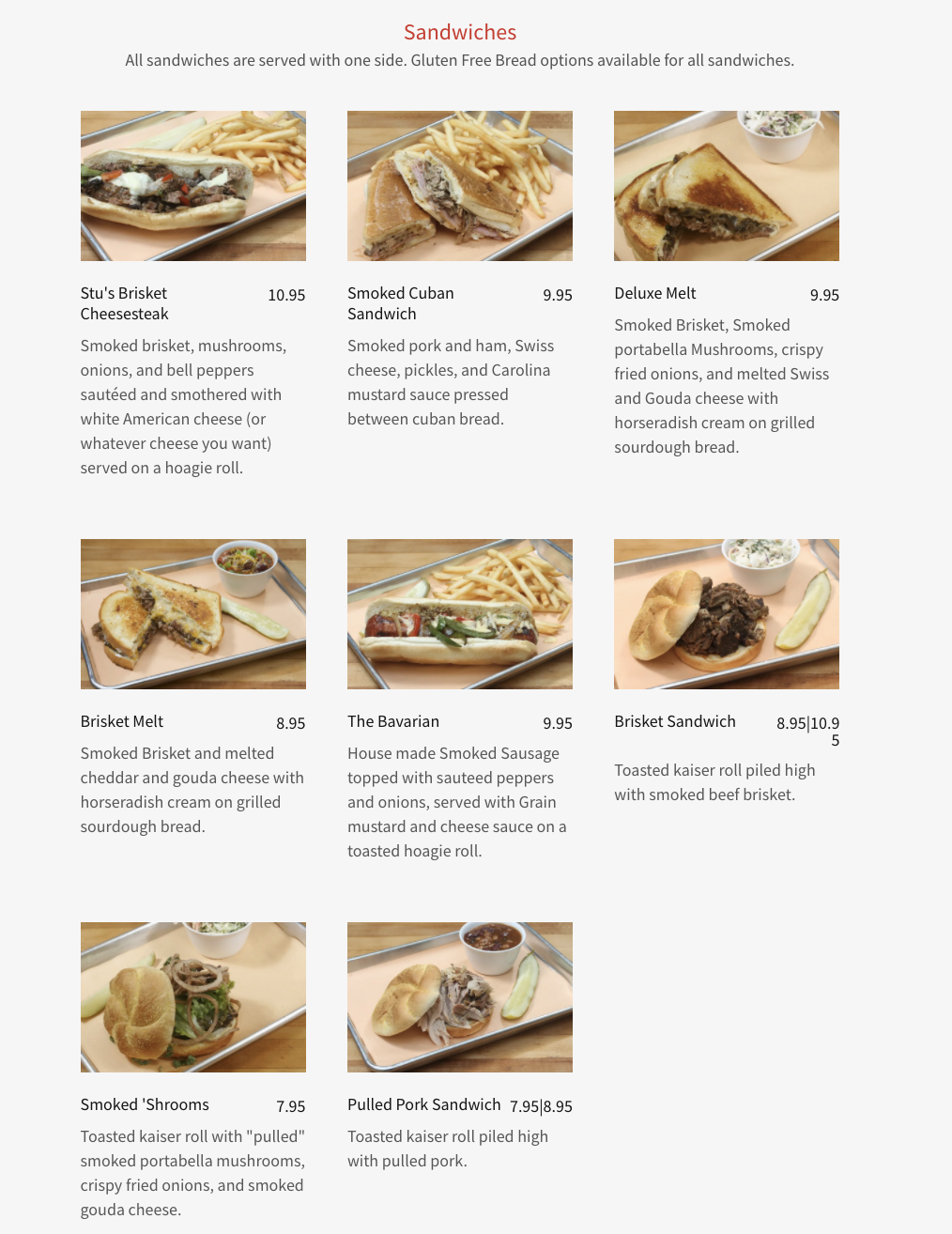Image resolution: width=952 pixels, height=1234 pixels.
Task: View the Brisket Sandwich photo
Action: [x=726, y=614]
